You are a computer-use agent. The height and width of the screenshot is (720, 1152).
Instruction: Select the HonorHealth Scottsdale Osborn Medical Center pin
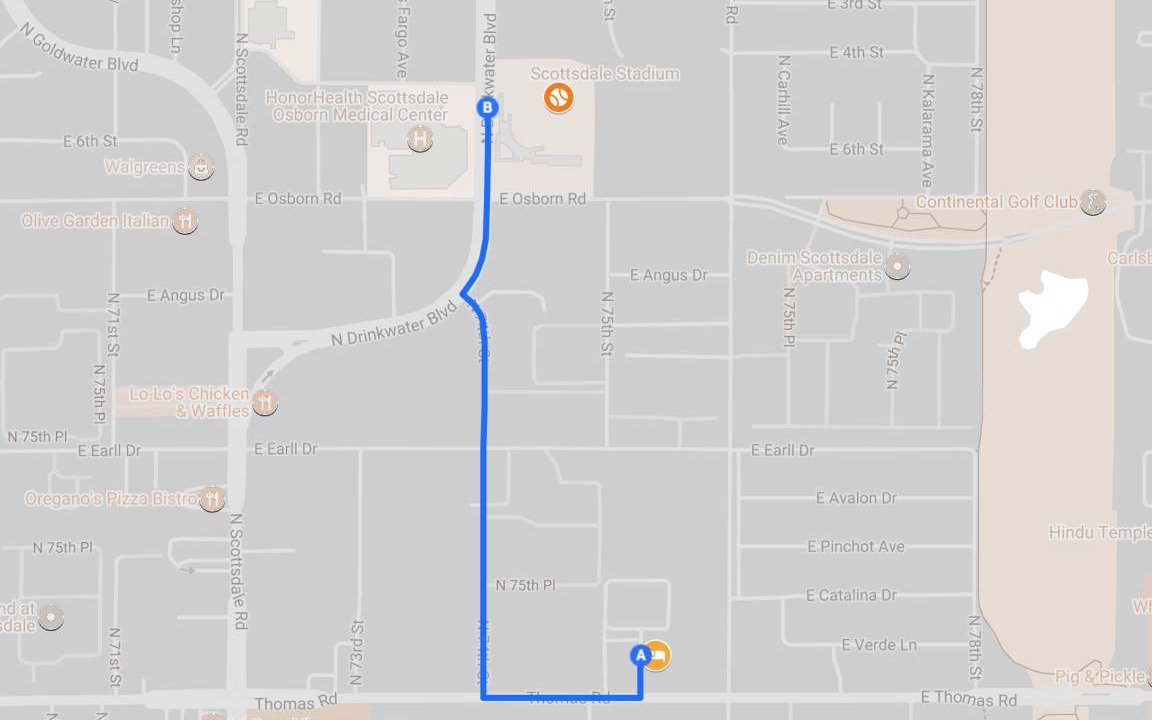pyautogui.click(x=420, y=140)
